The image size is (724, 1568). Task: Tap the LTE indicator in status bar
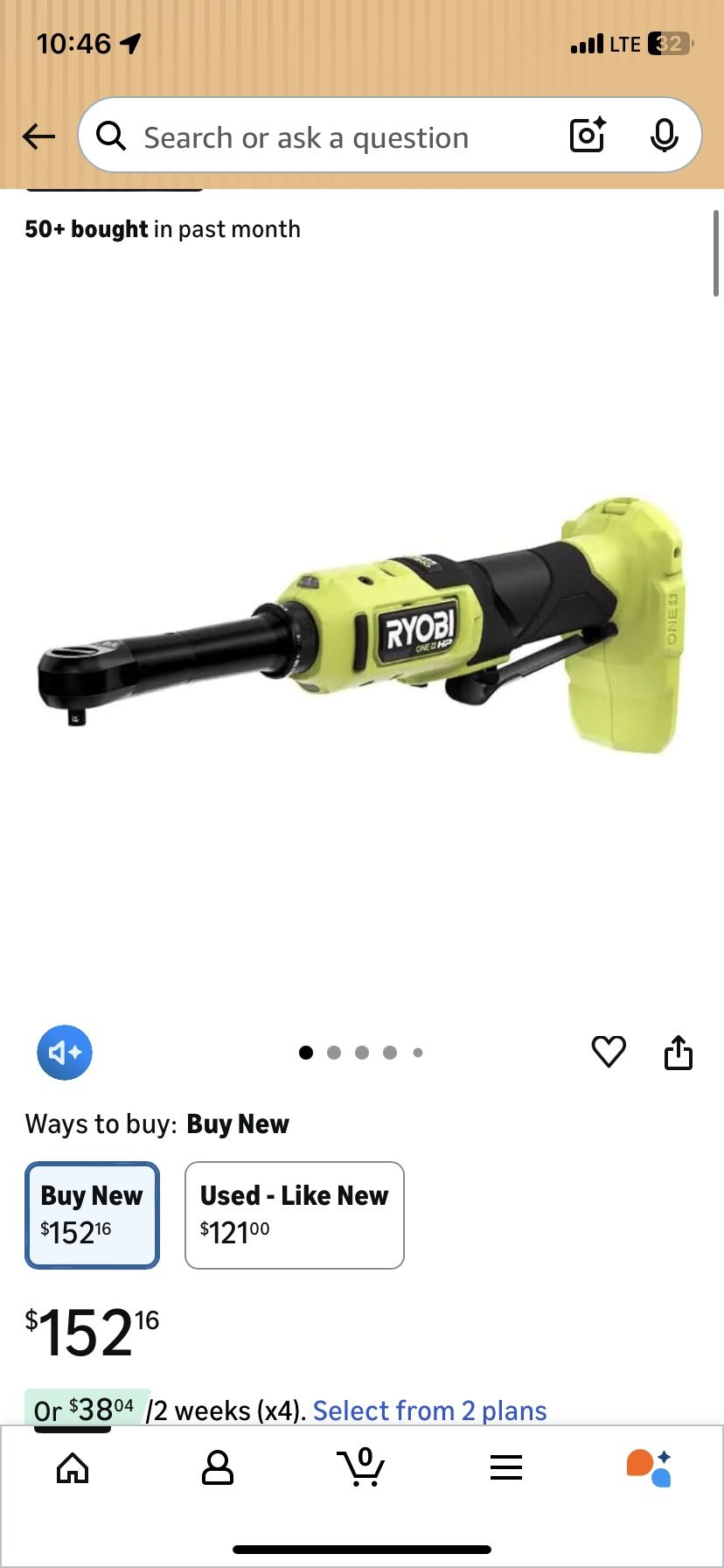[623, 42]
